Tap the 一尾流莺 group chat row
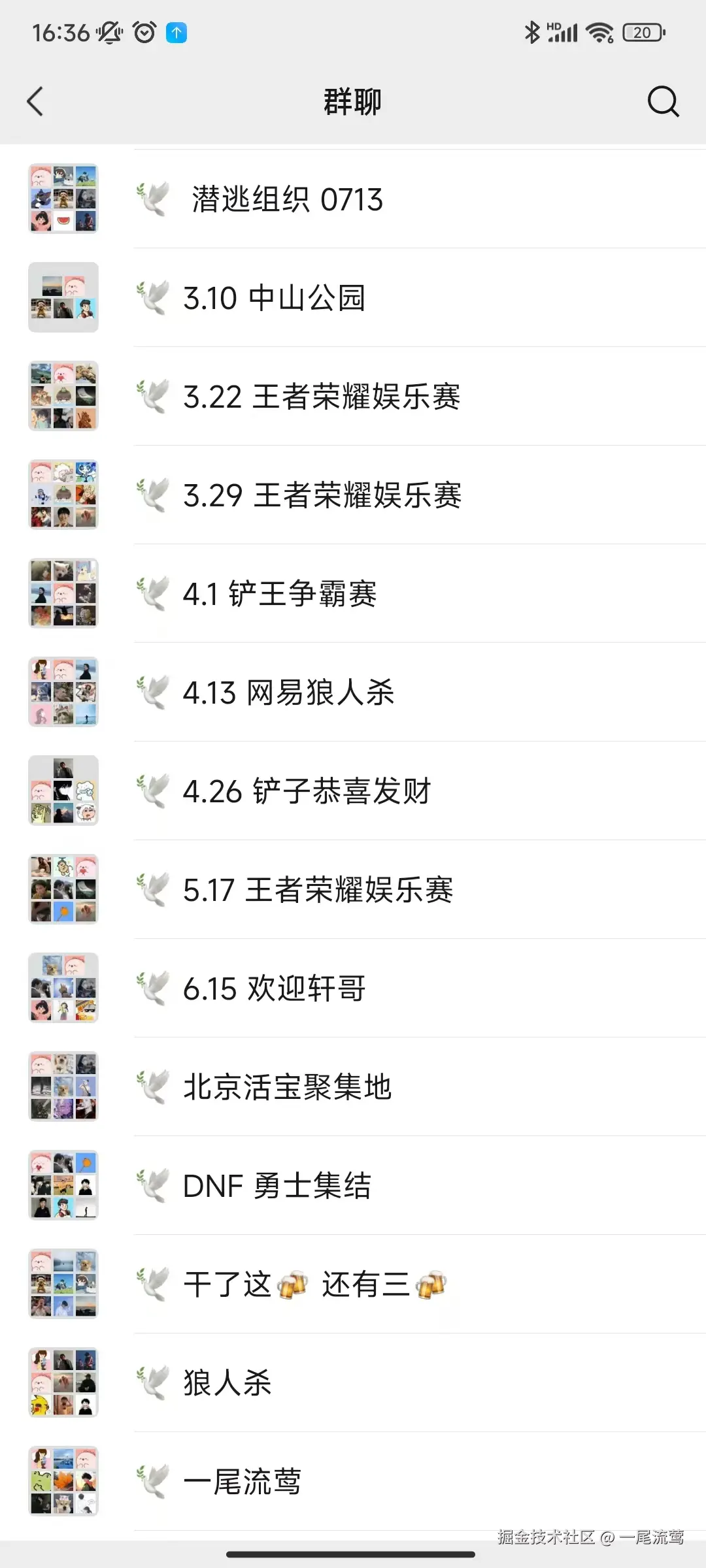The width and height of the screenshot is (706, 1568). pyautogui.click(x=242, y=1482)
